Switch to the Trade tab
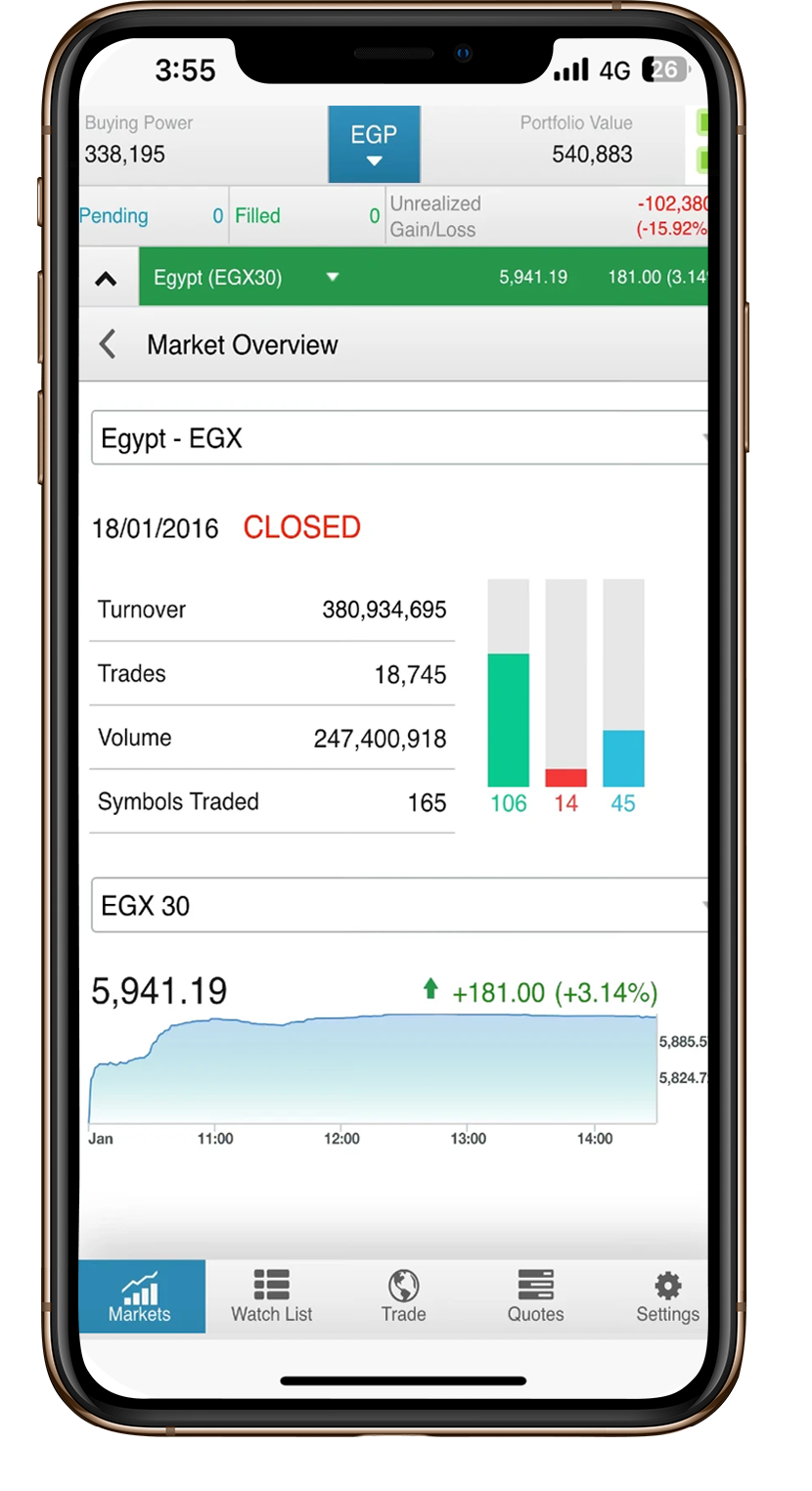 click(x=403, y=1296)
